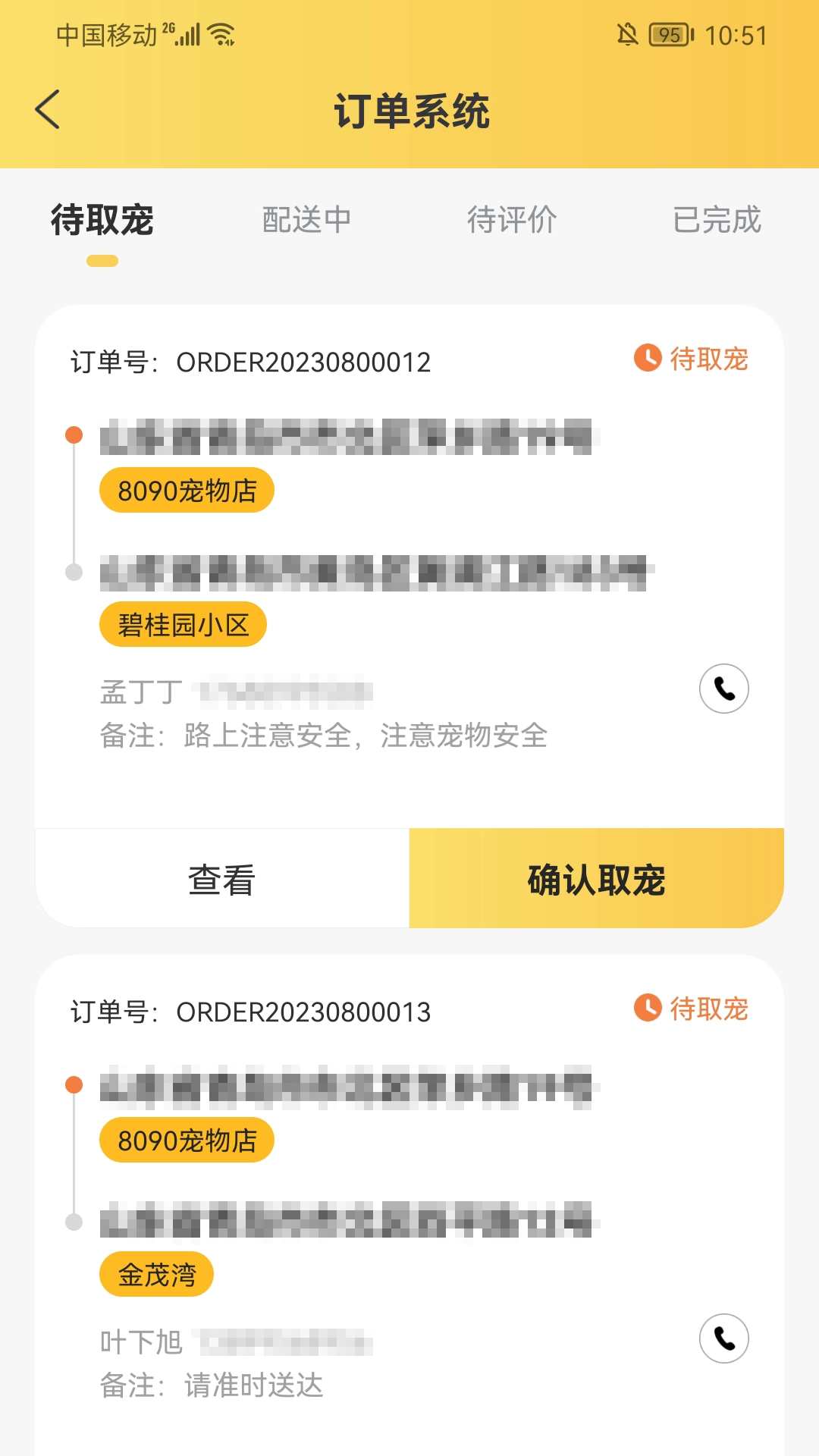Switch to the 配送中 tab
The width and height of the screenshot is (819, 1456).
(306, 220)
